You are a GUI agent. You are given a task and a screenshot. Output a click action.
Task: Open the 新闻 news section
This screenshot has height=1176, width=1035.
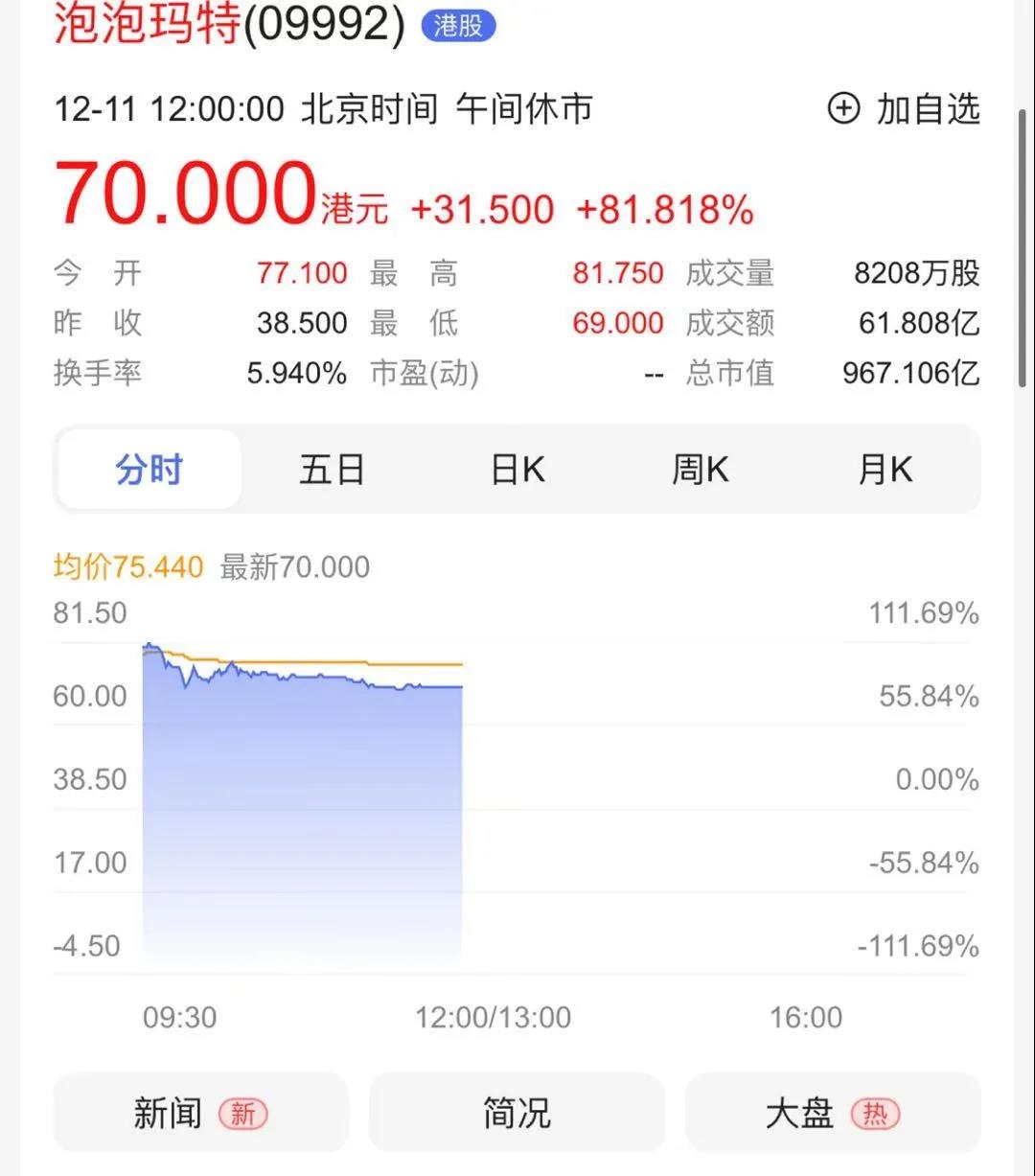point(200,1113)
